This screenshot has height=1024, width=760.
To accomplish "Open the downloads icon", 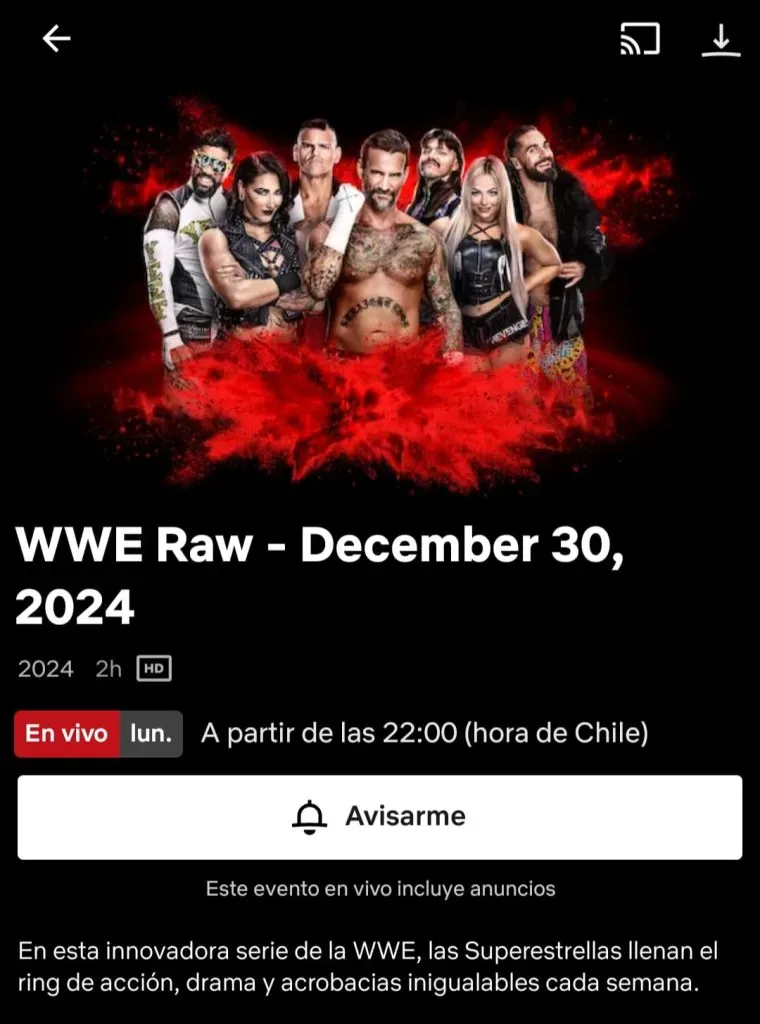I will 720,39.
